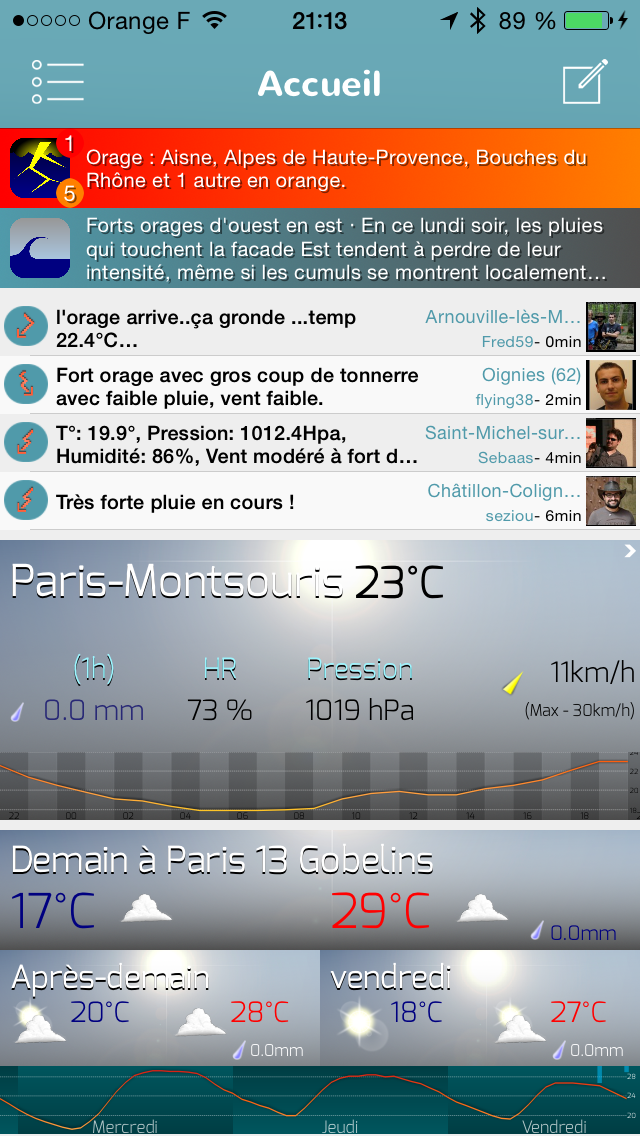Viewport: 640px width, 1136px height.
Task: Open the multi-day temperature graph
Action: (320, 1100)
